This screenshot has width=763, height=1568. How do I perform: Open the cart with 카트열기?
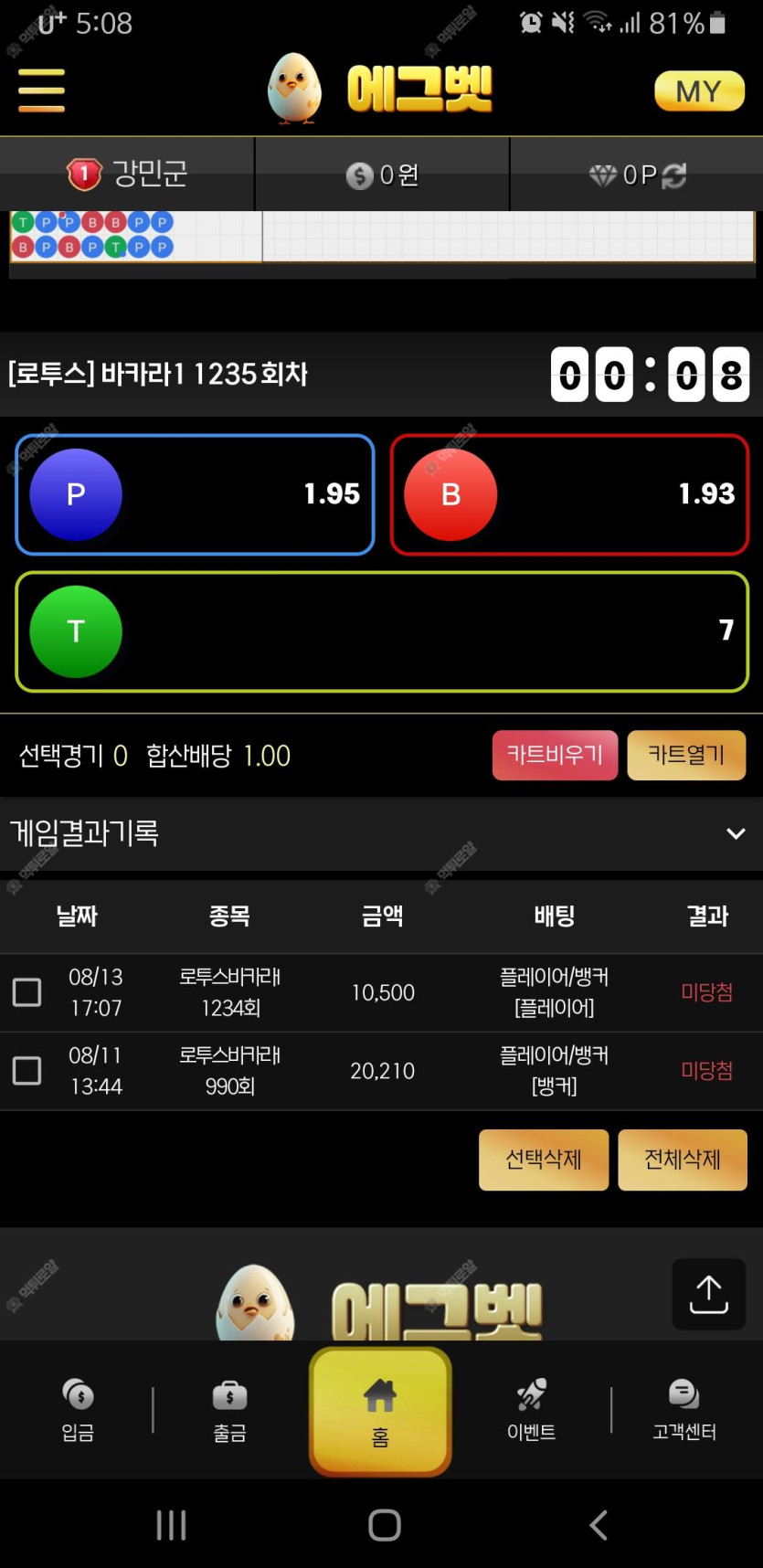tap(686, 755)
